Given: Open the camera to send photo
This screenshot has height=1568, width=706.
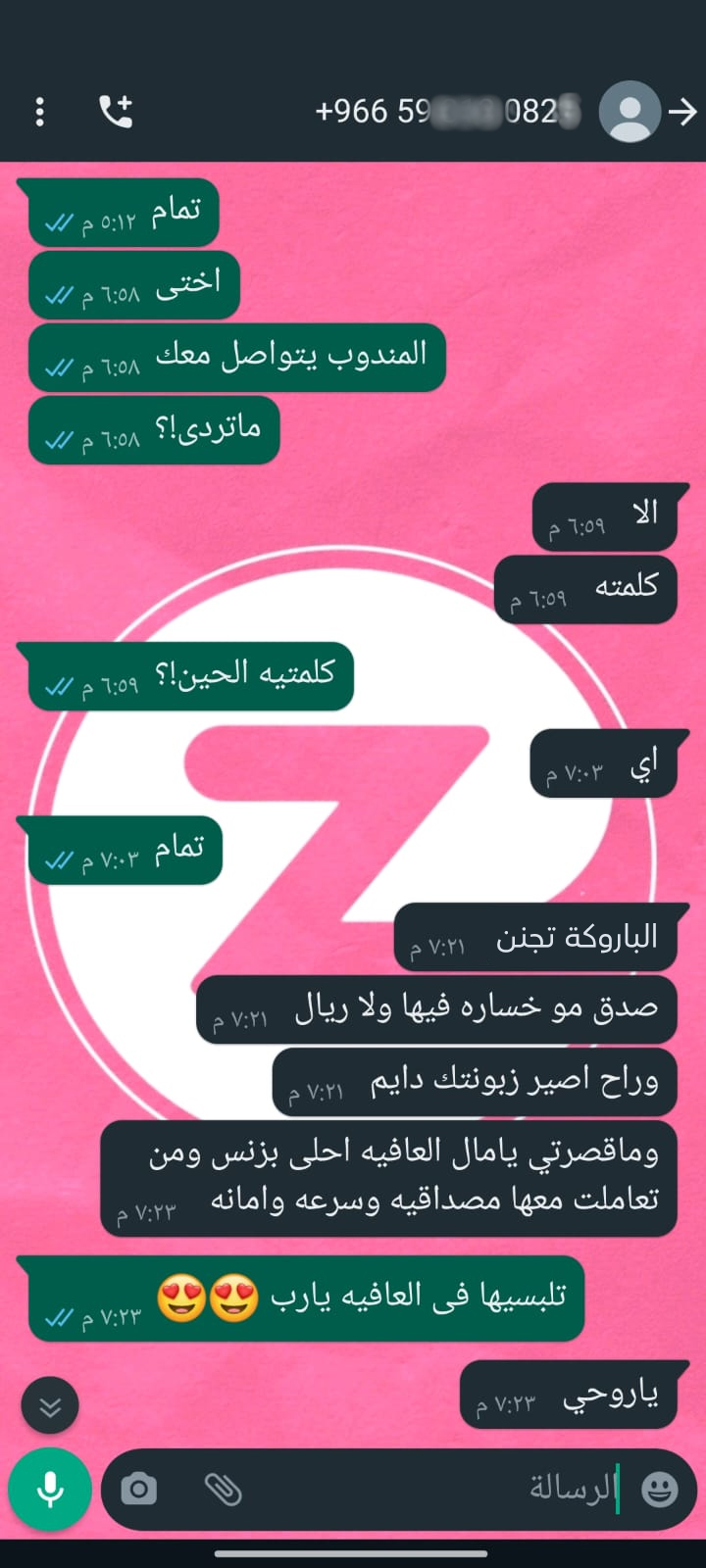Looking at the screenshot, I should pyautogui.click(x=138, y=1491).
